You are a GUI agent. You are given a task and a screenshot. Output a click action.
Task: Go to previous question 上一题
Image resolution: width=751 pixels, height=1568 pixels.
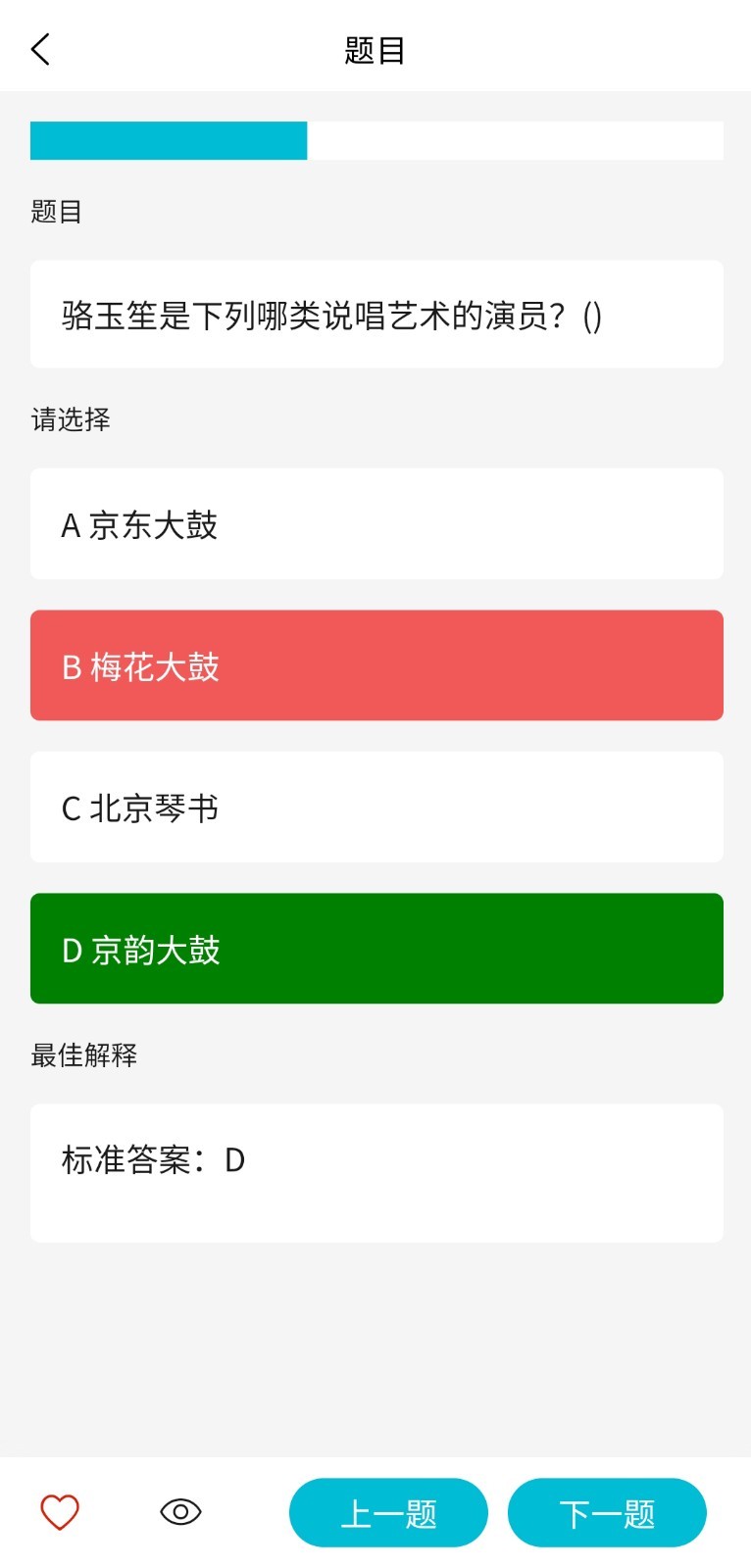388,1513
